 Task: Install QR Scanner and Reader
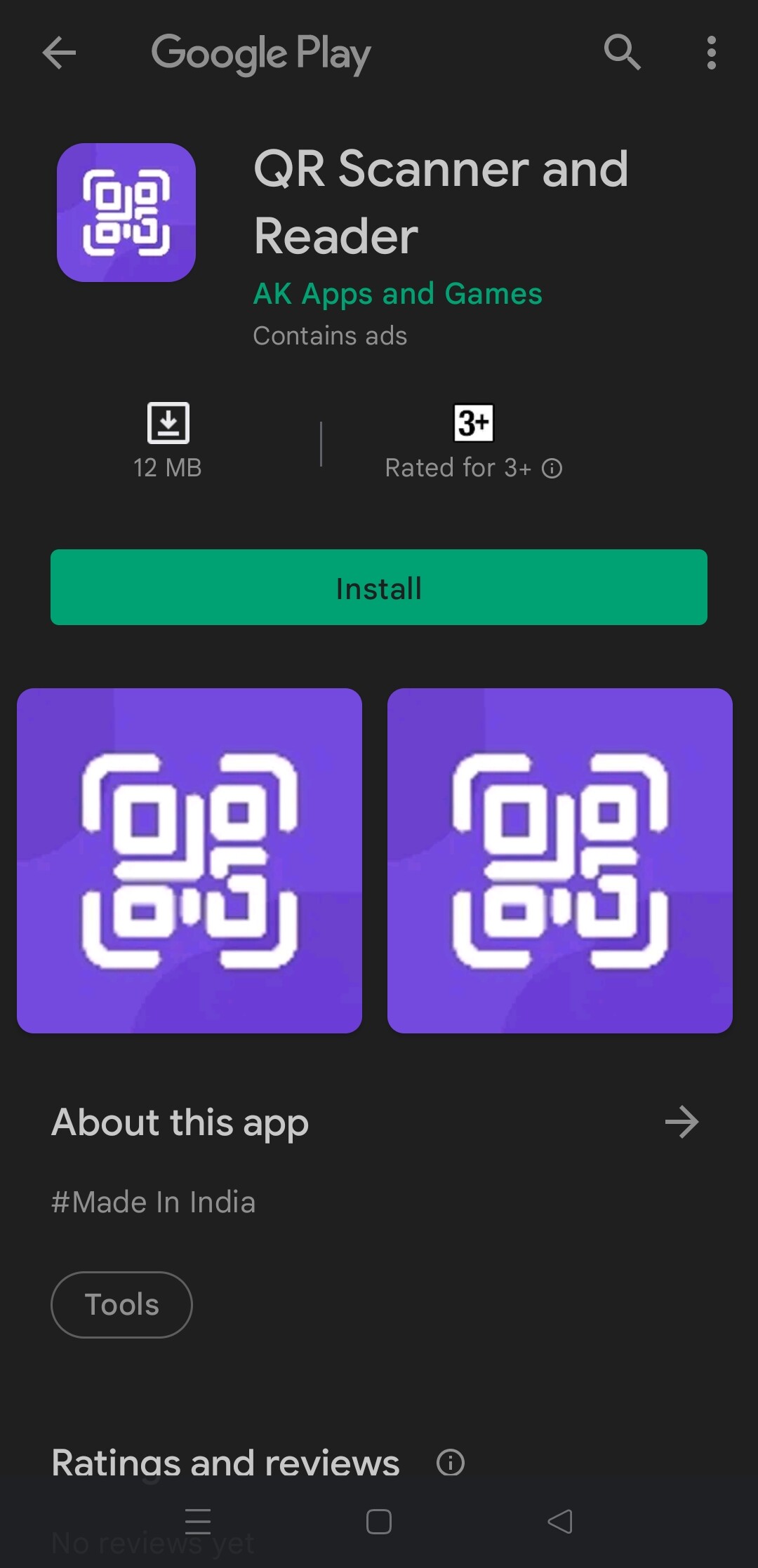pos(379,587)
